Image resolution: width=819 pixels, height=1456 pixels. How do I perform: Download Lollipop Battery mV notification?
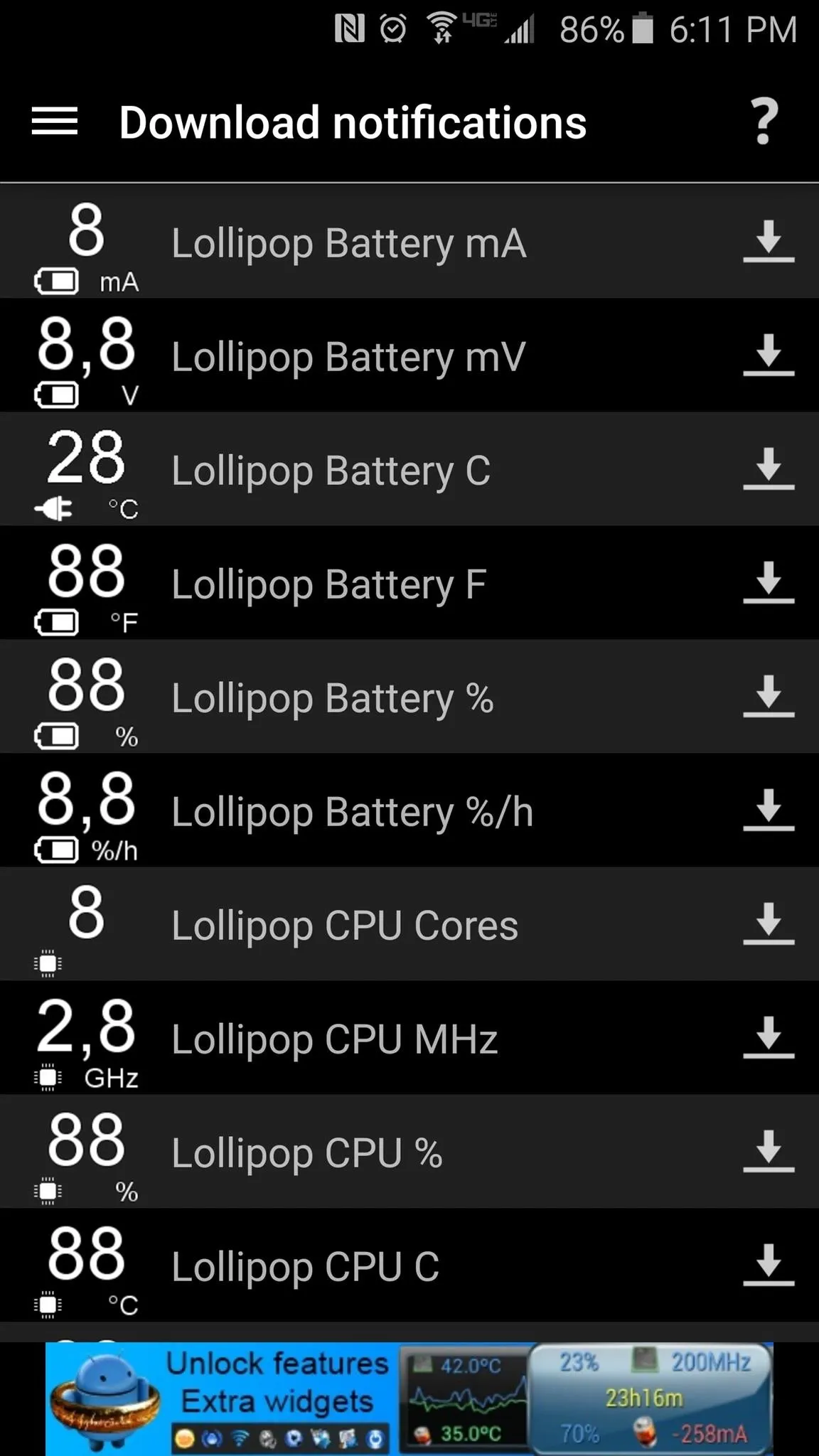(x=769, y=355)
